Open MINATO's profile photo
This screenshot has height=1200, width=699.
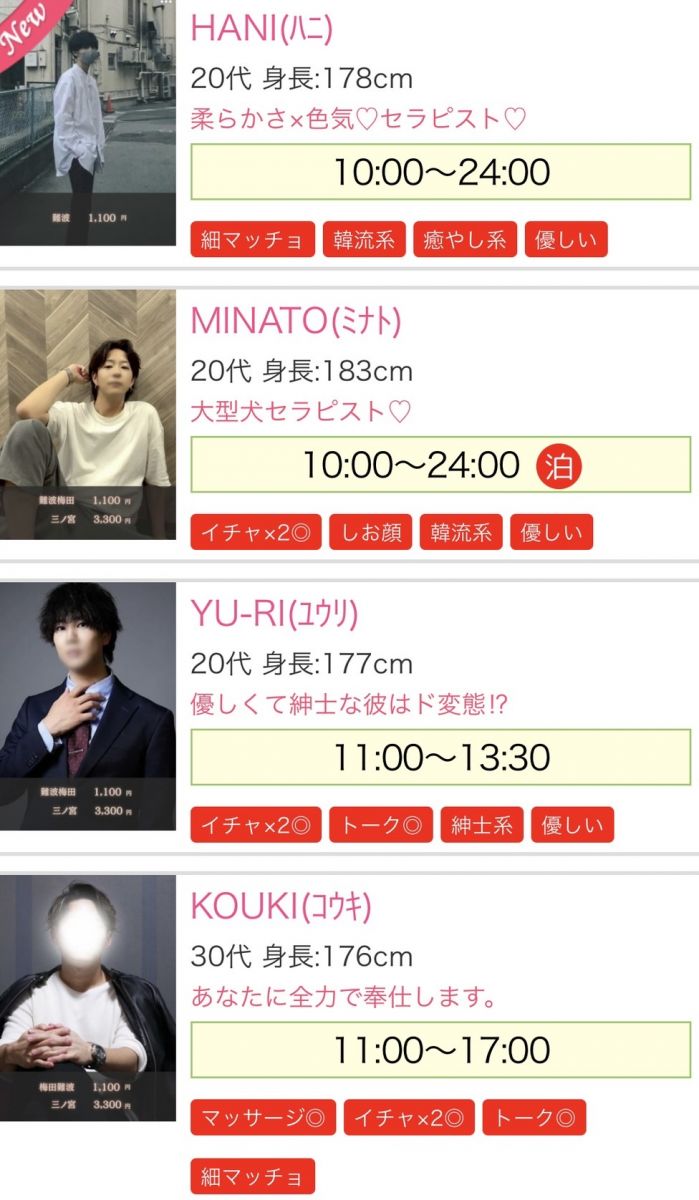(x=87, y=414)
